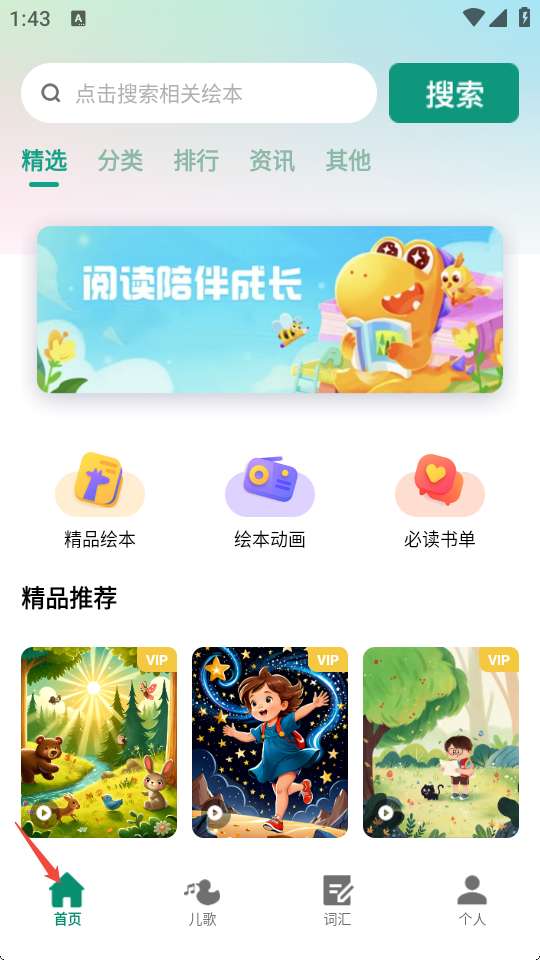Open the forest animals picture book card

coord(99,742)
